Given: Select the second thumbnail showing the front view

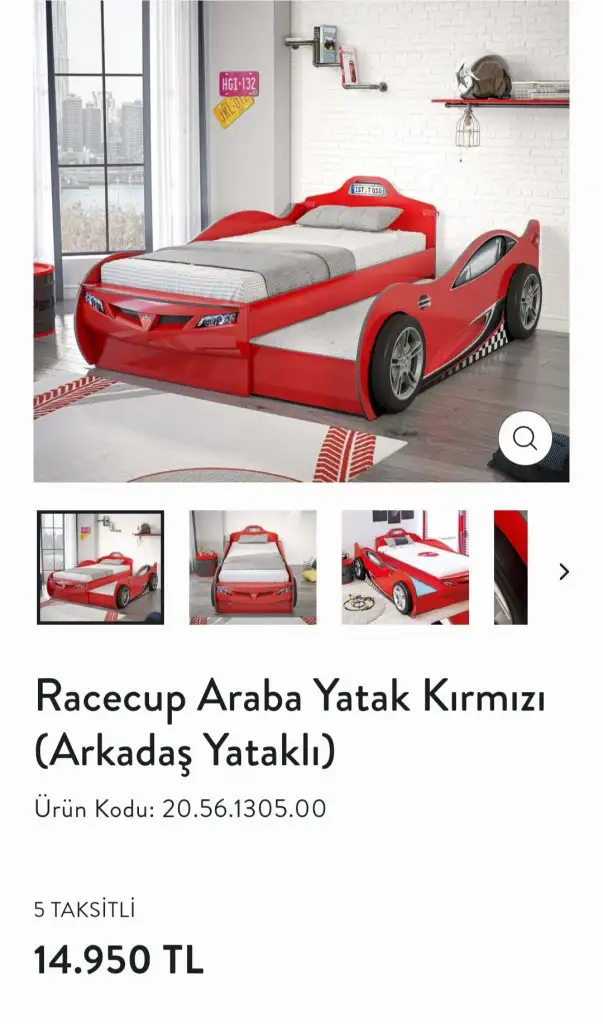Looking at the screenshot, I should 253,567.
